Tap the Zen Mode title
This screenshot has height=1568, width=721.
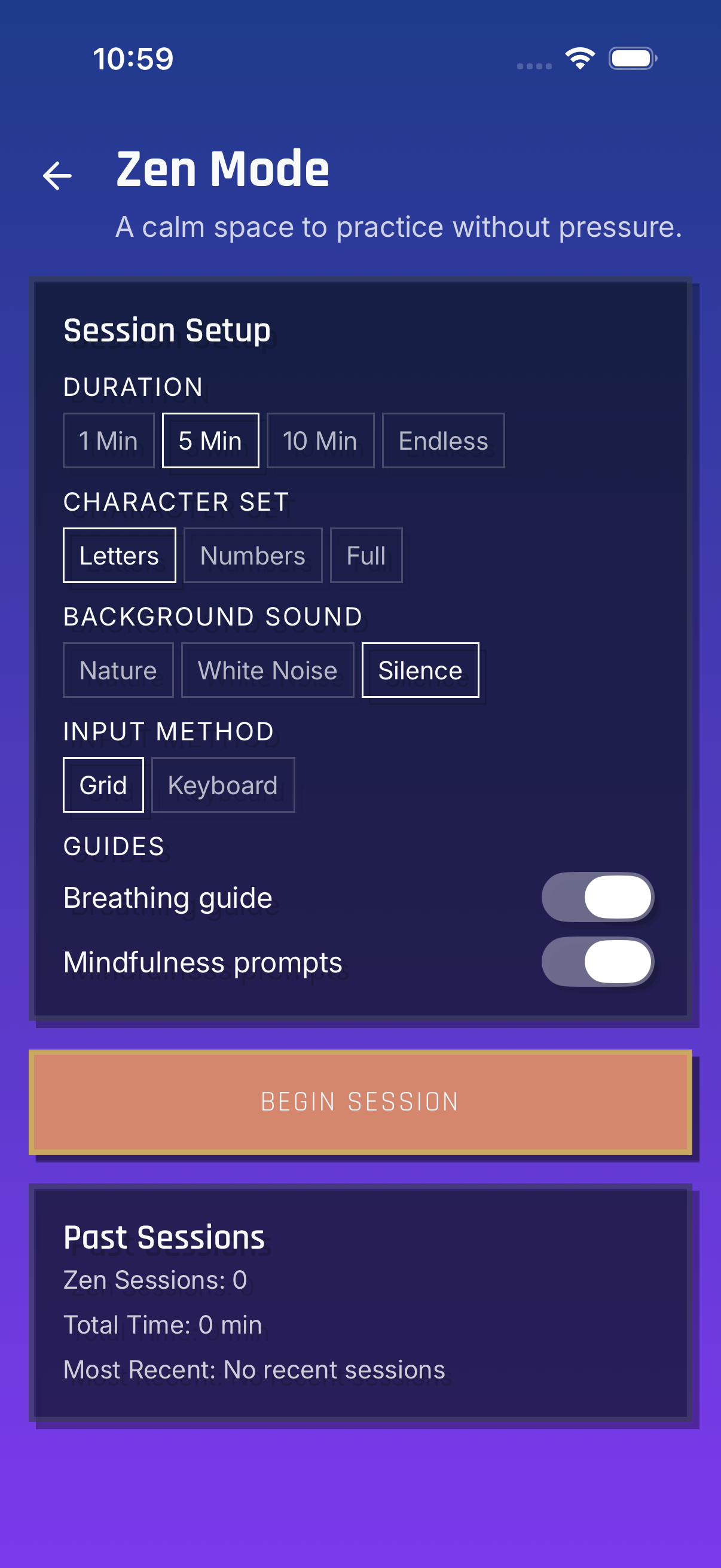pos(221,169)
